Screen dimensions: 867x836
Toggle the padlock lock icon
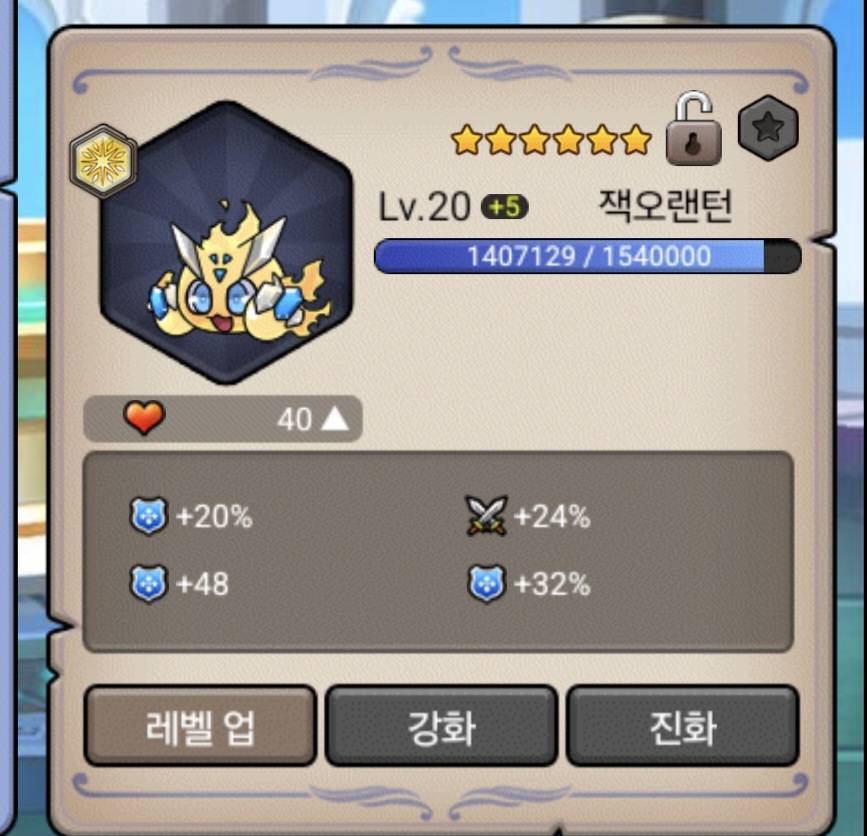click(x=694, y=129)
